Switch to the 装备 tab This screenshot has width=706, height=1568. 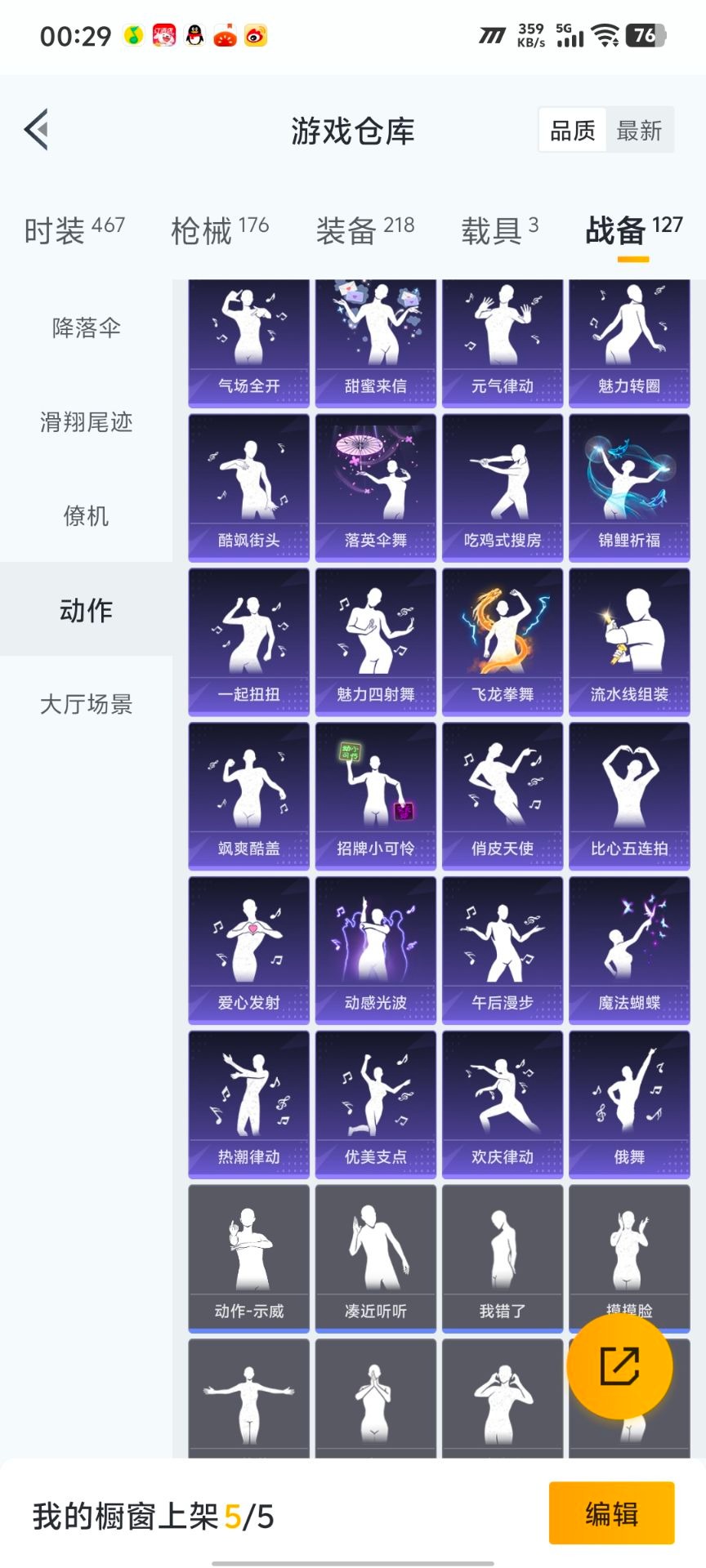point(364,230)
